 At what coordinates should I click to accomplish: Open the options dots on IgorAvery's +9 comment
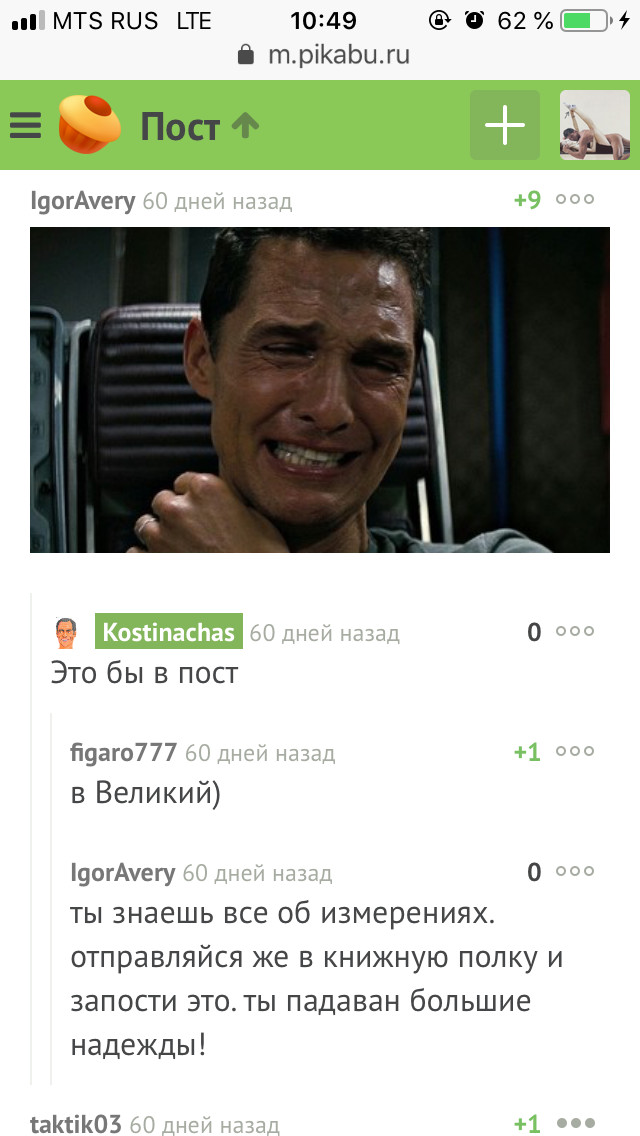pos(575,200)
